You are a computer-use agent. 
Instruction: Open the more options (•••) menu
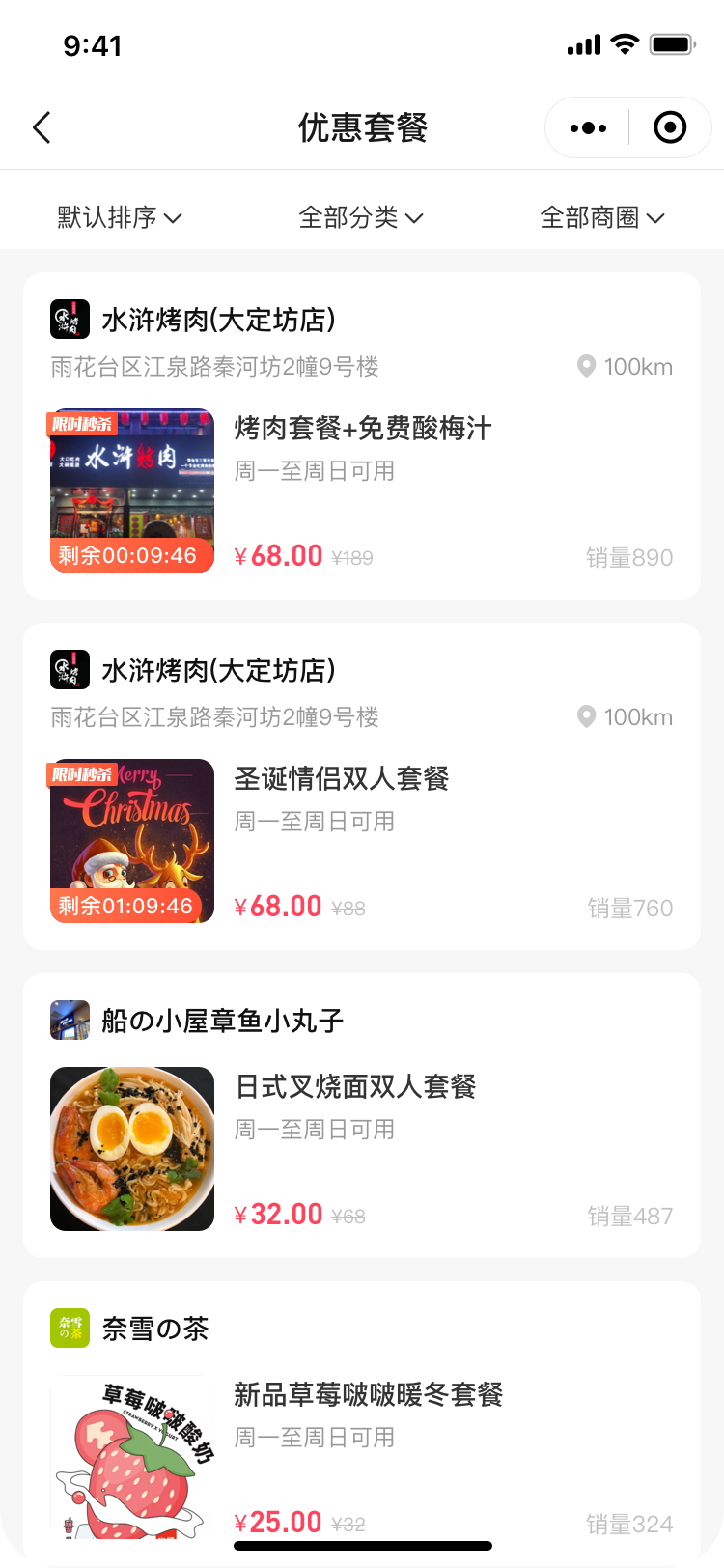[586, 126]
